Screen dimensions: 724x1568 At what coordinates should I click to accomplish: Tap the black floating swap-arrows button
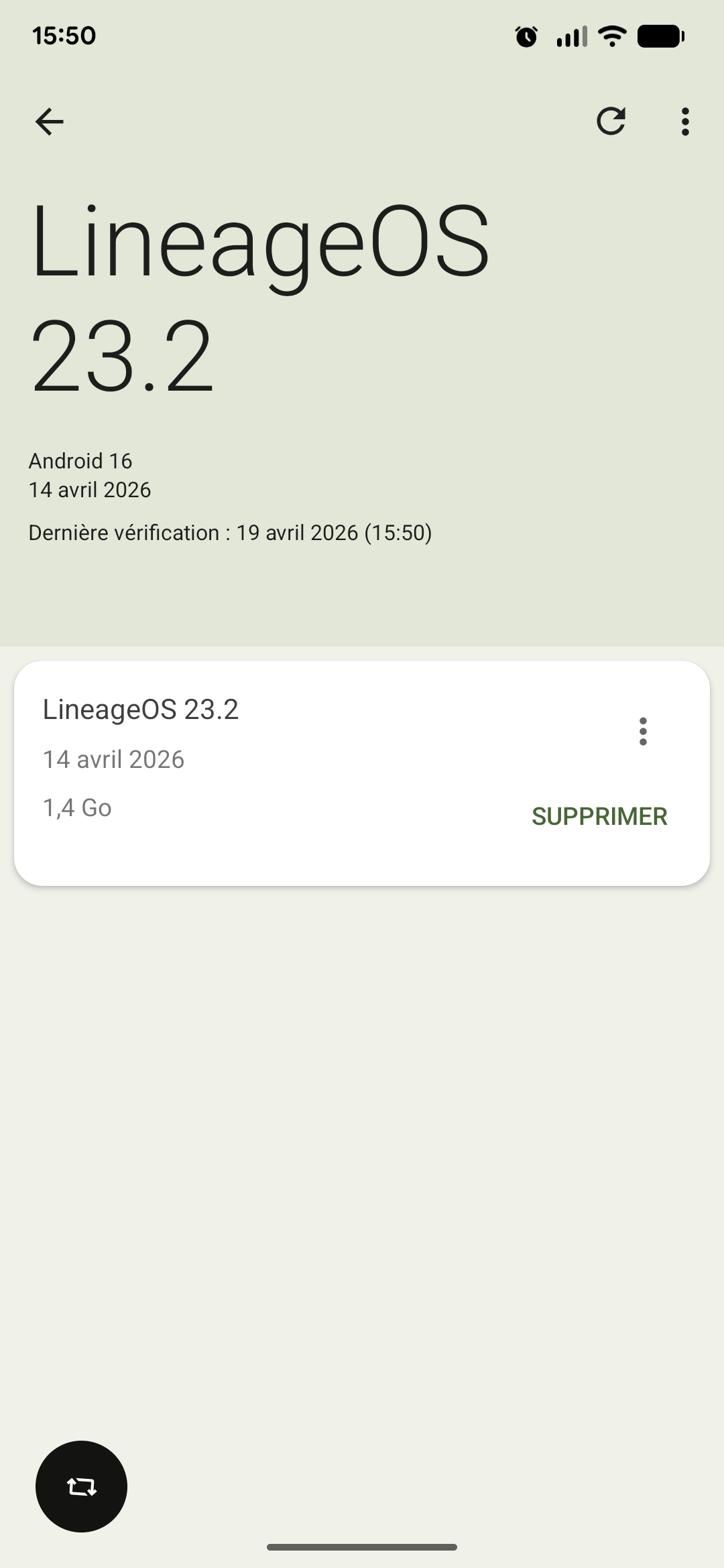(x=81, y=1486)
